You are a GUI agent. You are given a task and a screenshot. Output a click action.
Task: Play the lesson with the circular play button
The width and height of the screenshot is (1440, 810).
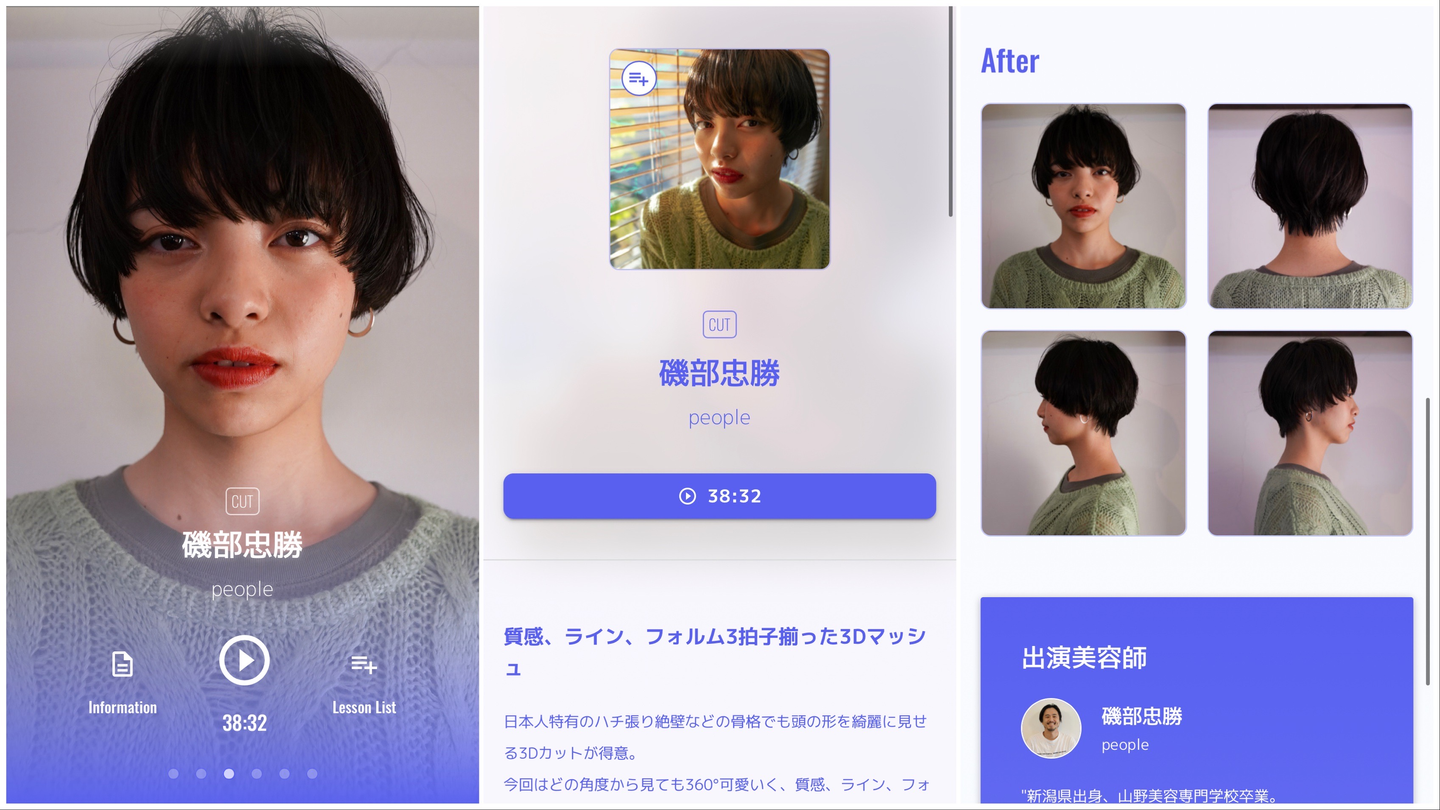pos(244,661)
